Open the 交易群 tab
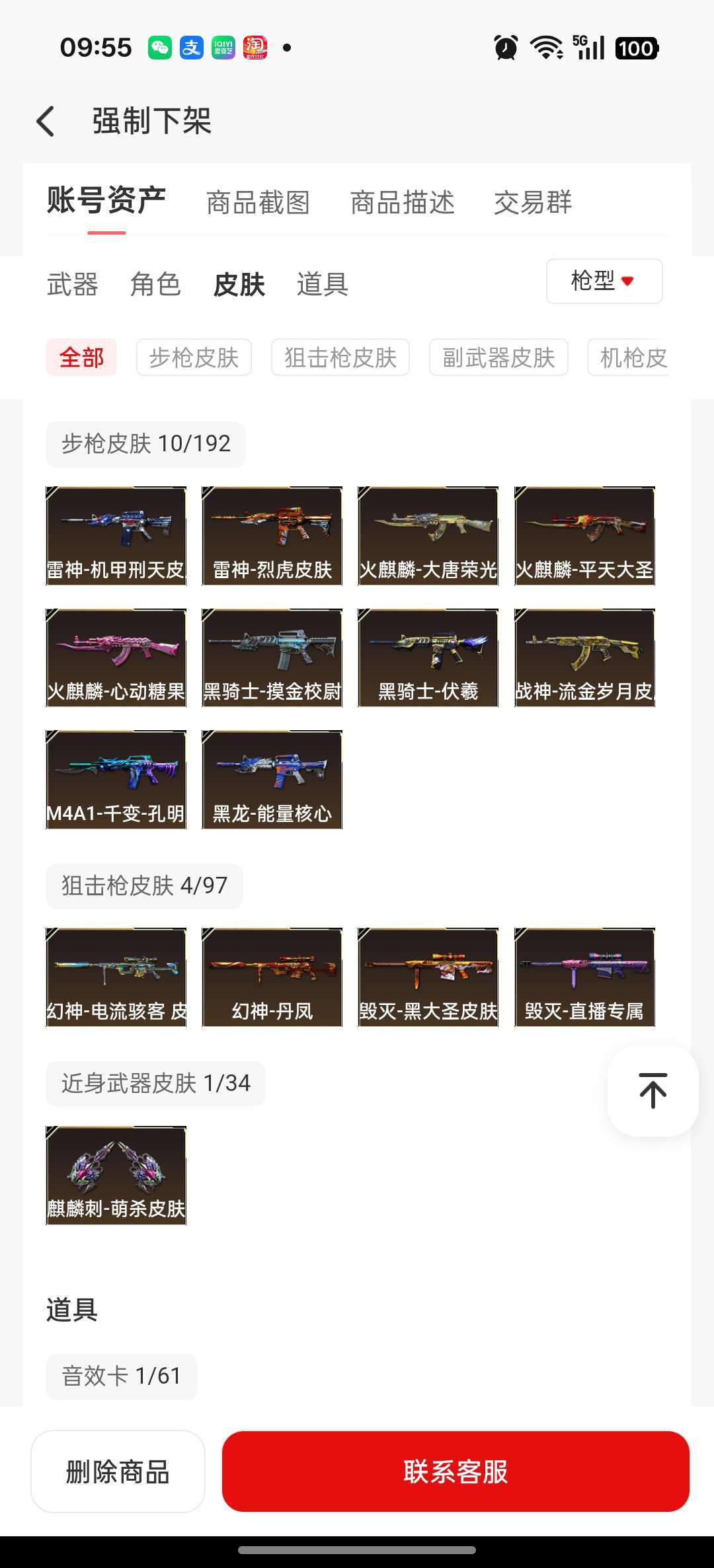 point(533,202)
